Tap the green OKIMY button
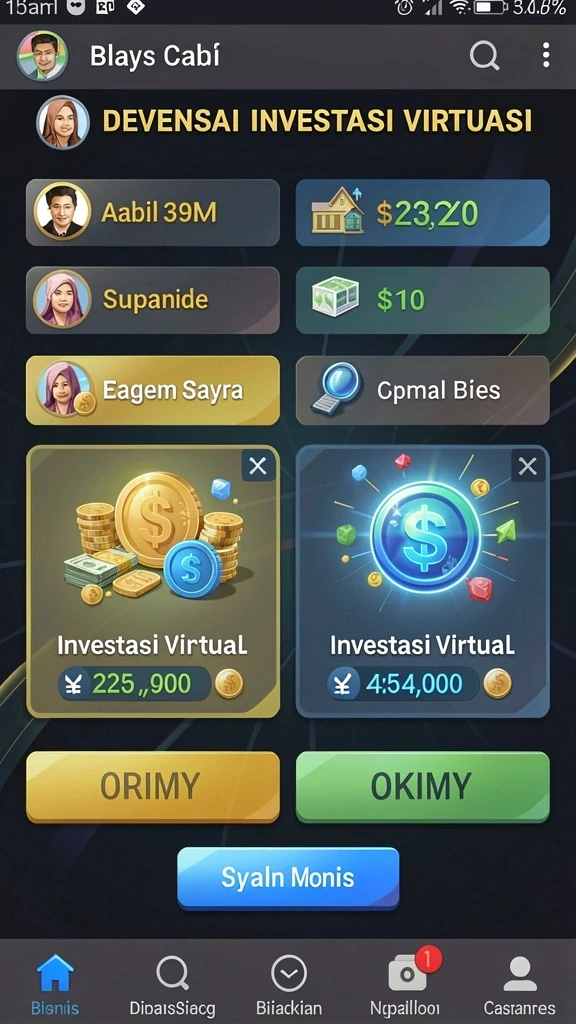This screenshot has height=1024, width=576. click(423, 786)
